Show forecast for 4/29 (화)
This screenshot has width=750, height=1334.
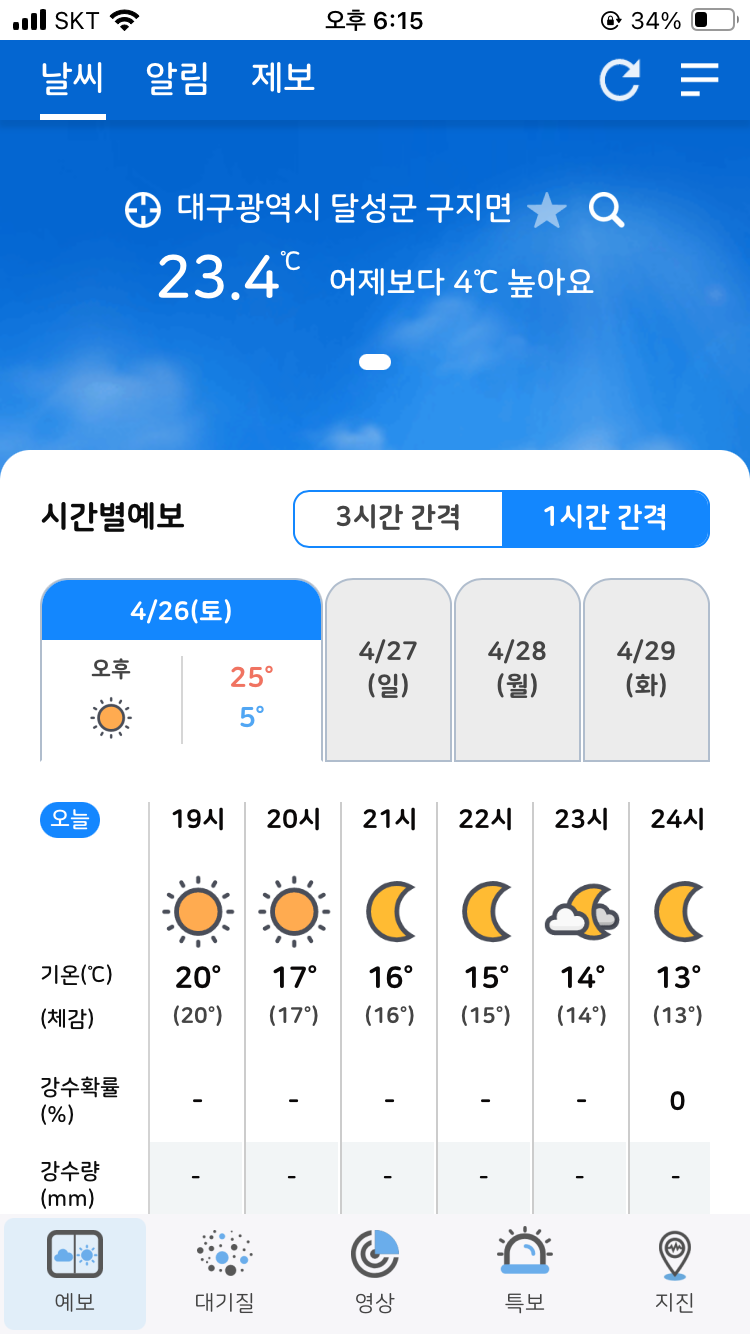(646, 669)
